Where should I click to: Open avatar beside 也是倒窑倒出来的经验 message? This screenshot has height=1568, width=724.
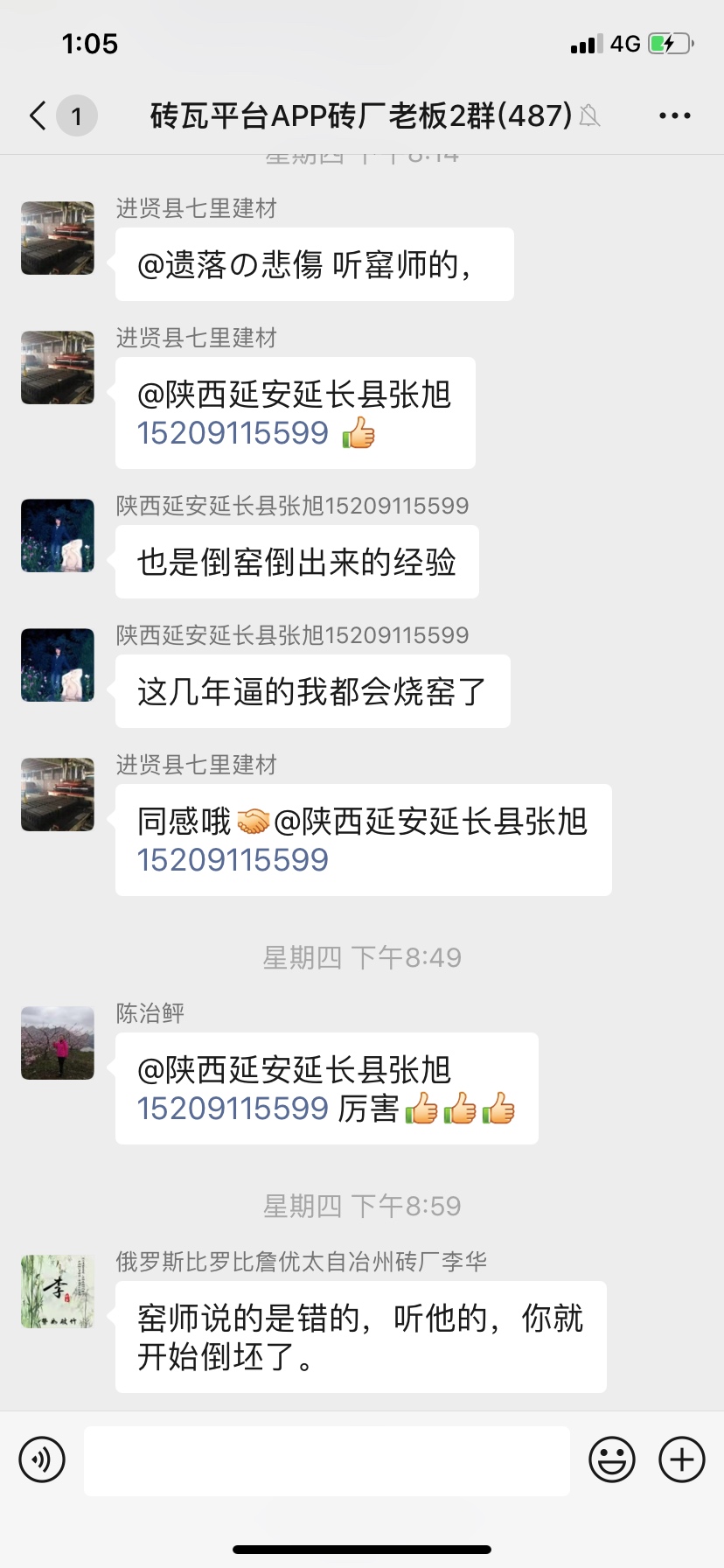click(x=58, y=535)
